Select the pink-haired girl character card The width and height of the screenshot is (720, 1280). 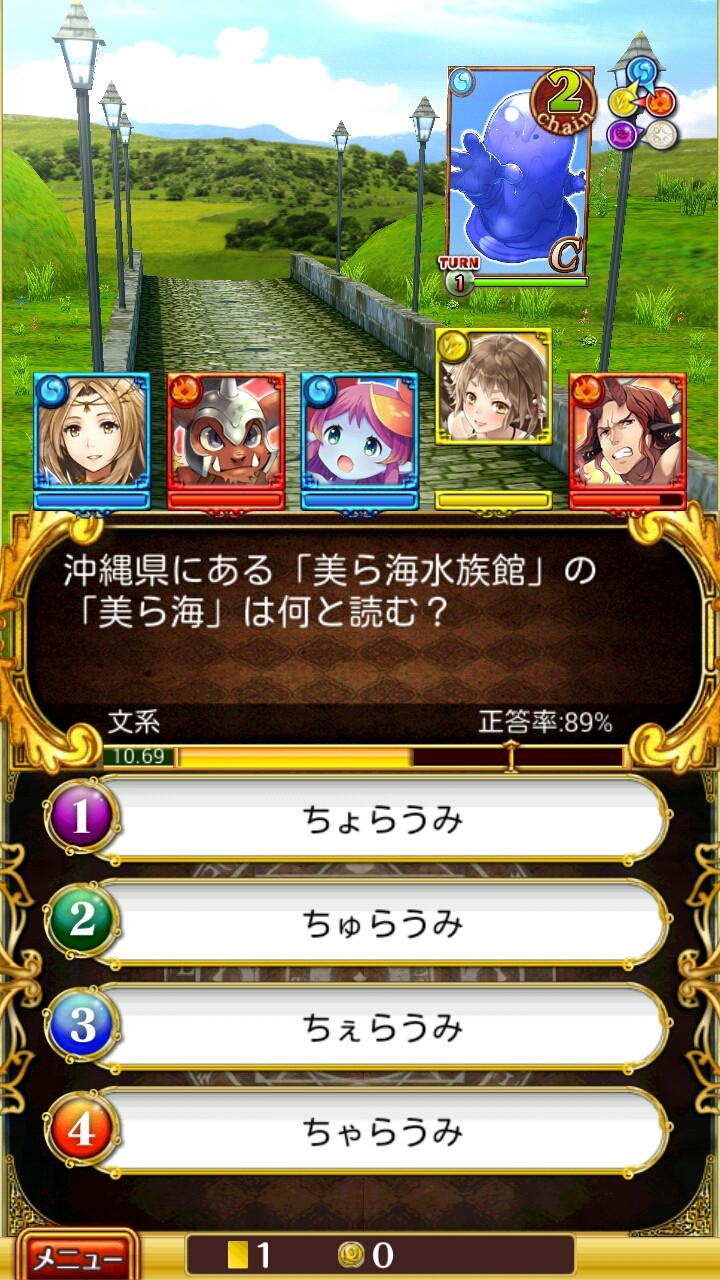click(x=360, y=440)
